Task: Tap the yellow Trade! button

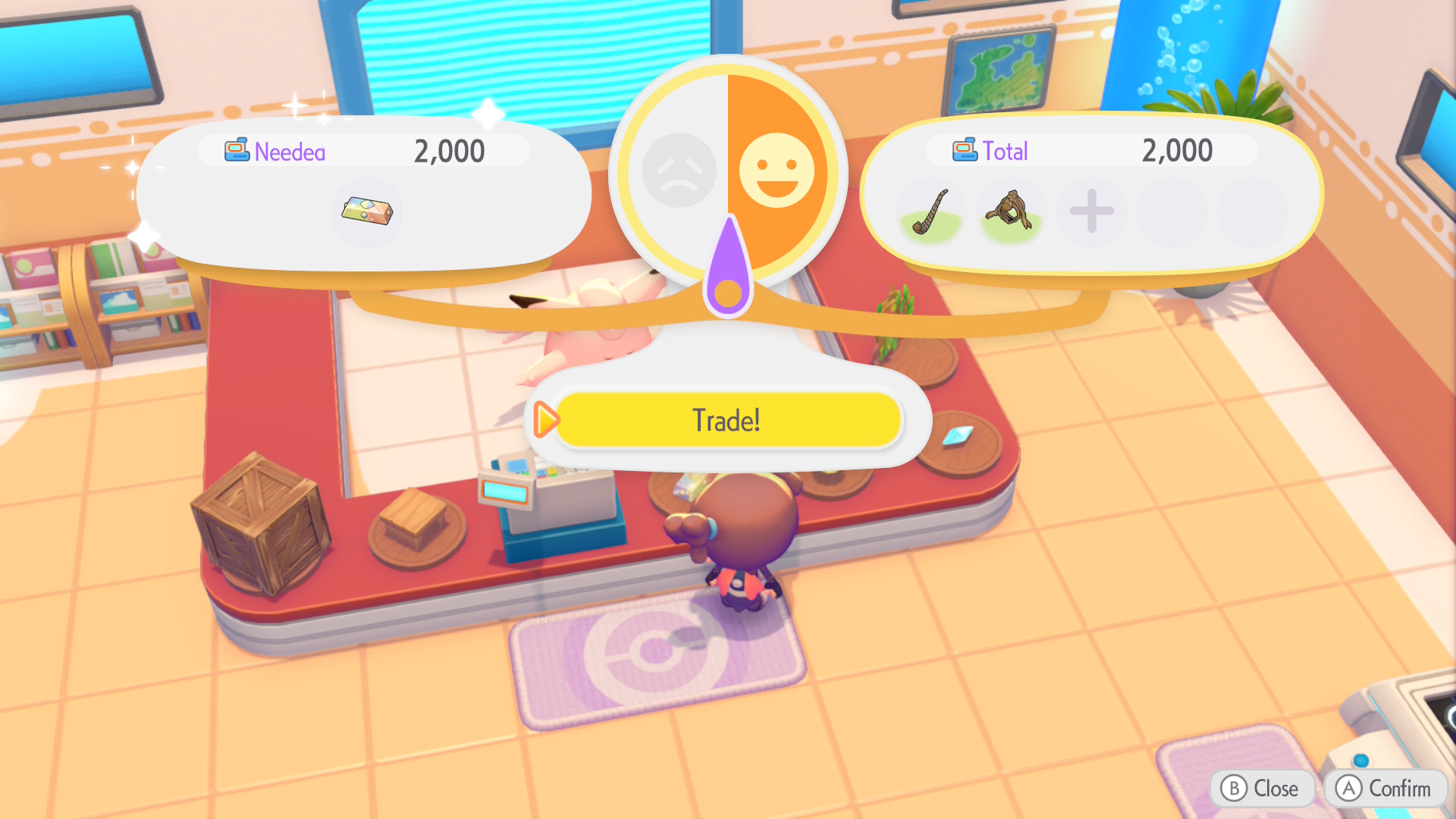Action: coord(726,420)
